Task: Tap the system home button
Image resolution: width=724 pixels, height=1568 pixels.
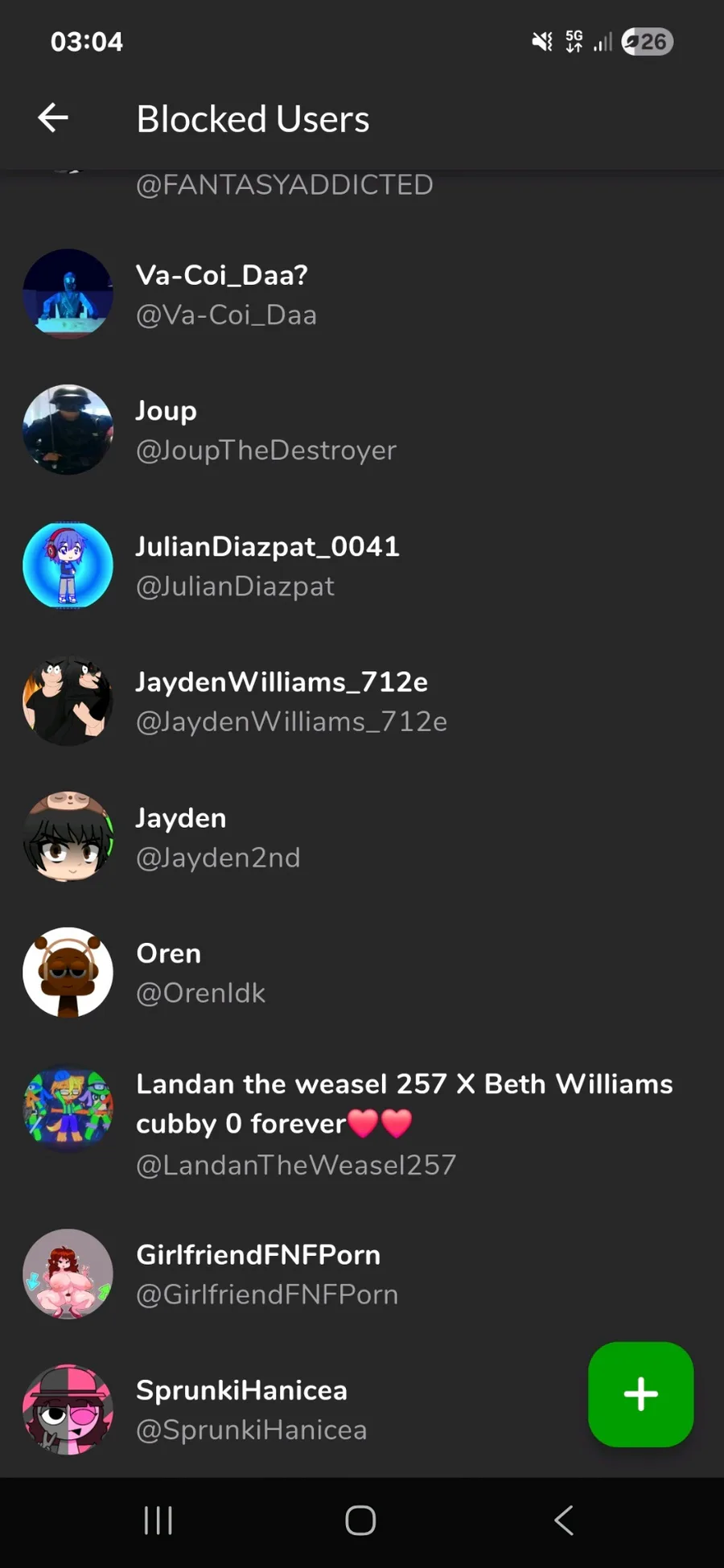Action: pyautogui.click(x=360, y=1521)
